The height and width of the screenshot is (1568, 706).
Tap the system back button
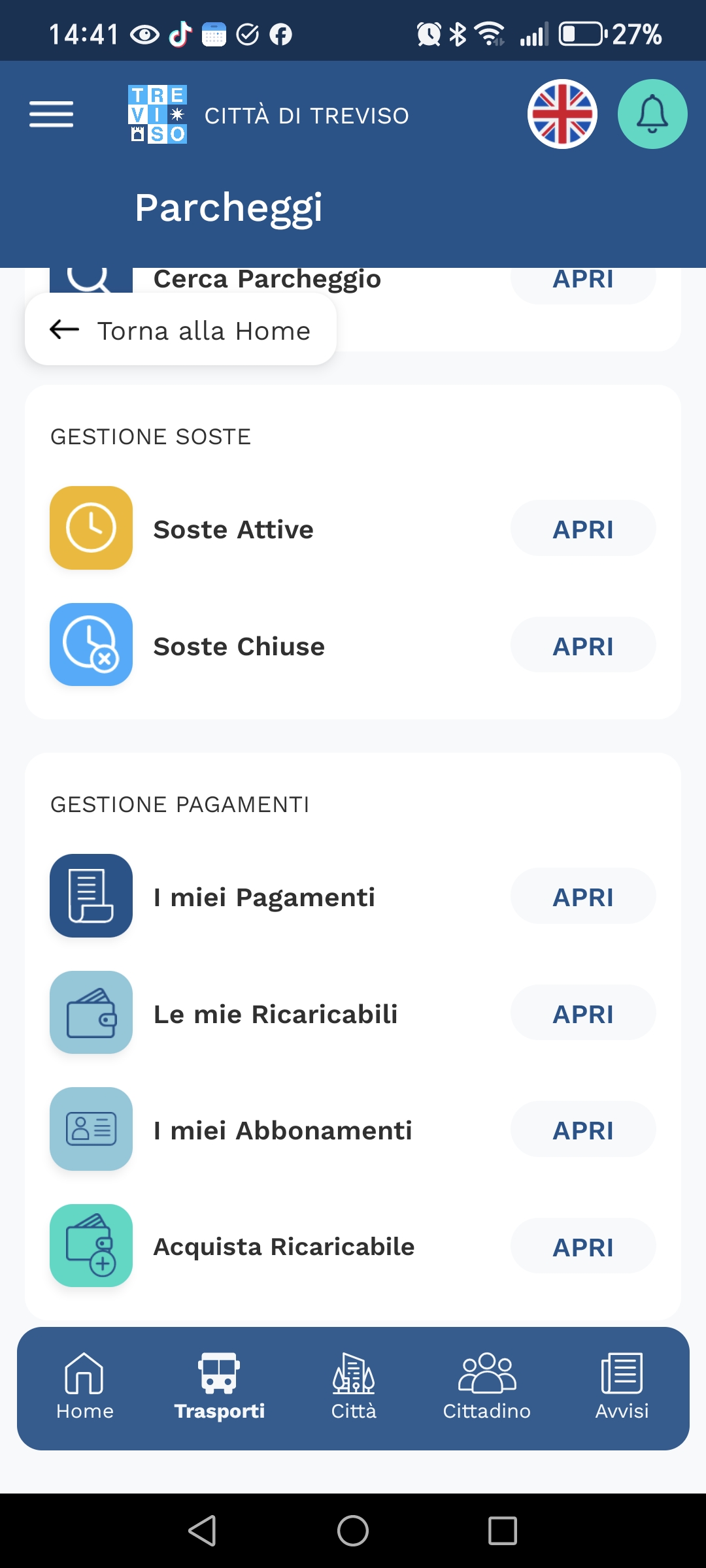203,1531
